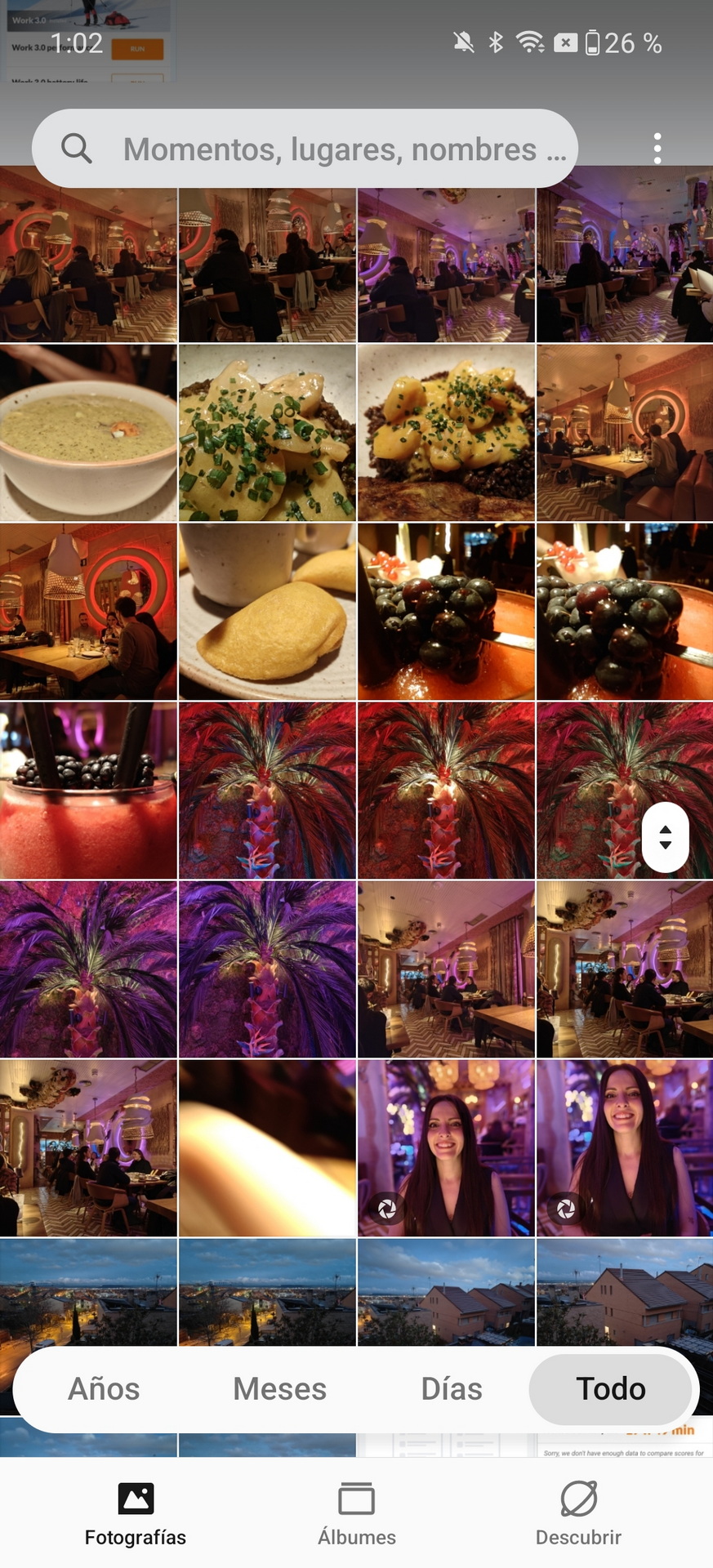
Task: Select the Todo view
Action: coord(611,1388)
